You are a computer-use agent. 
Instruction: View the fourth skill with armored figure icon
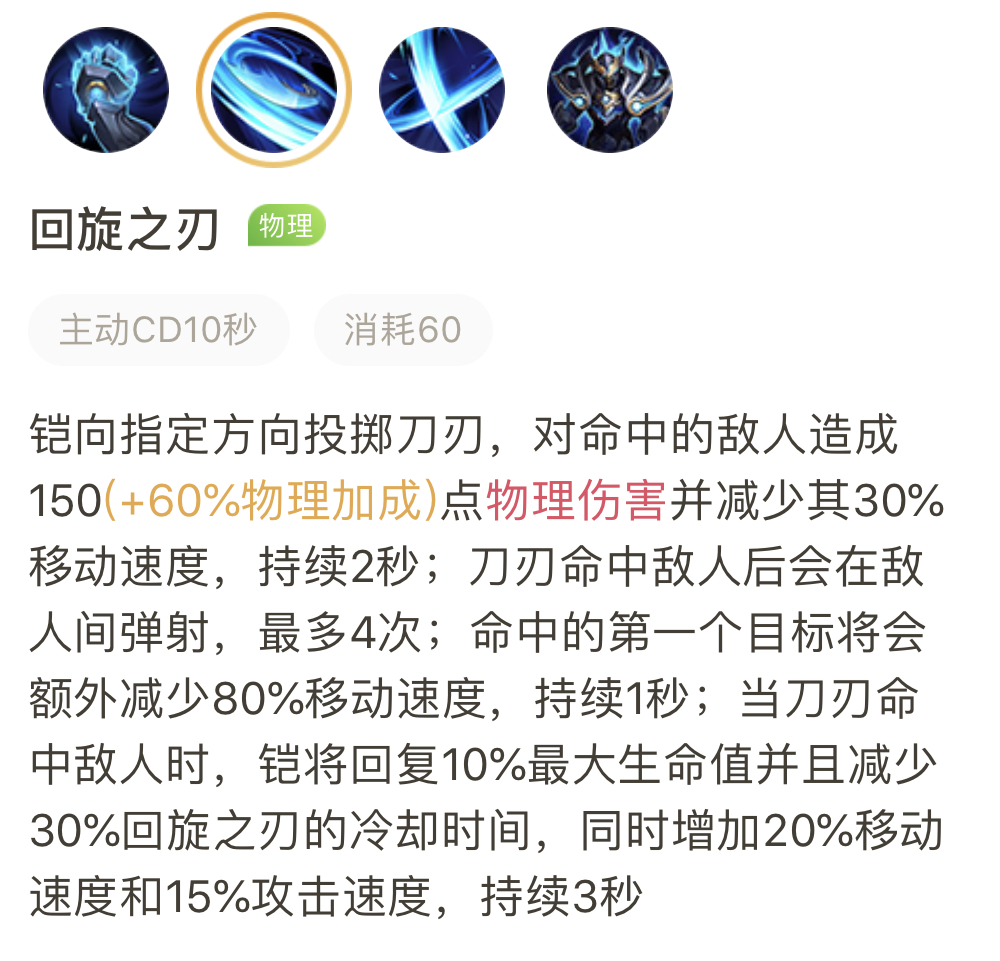[610, 90]
